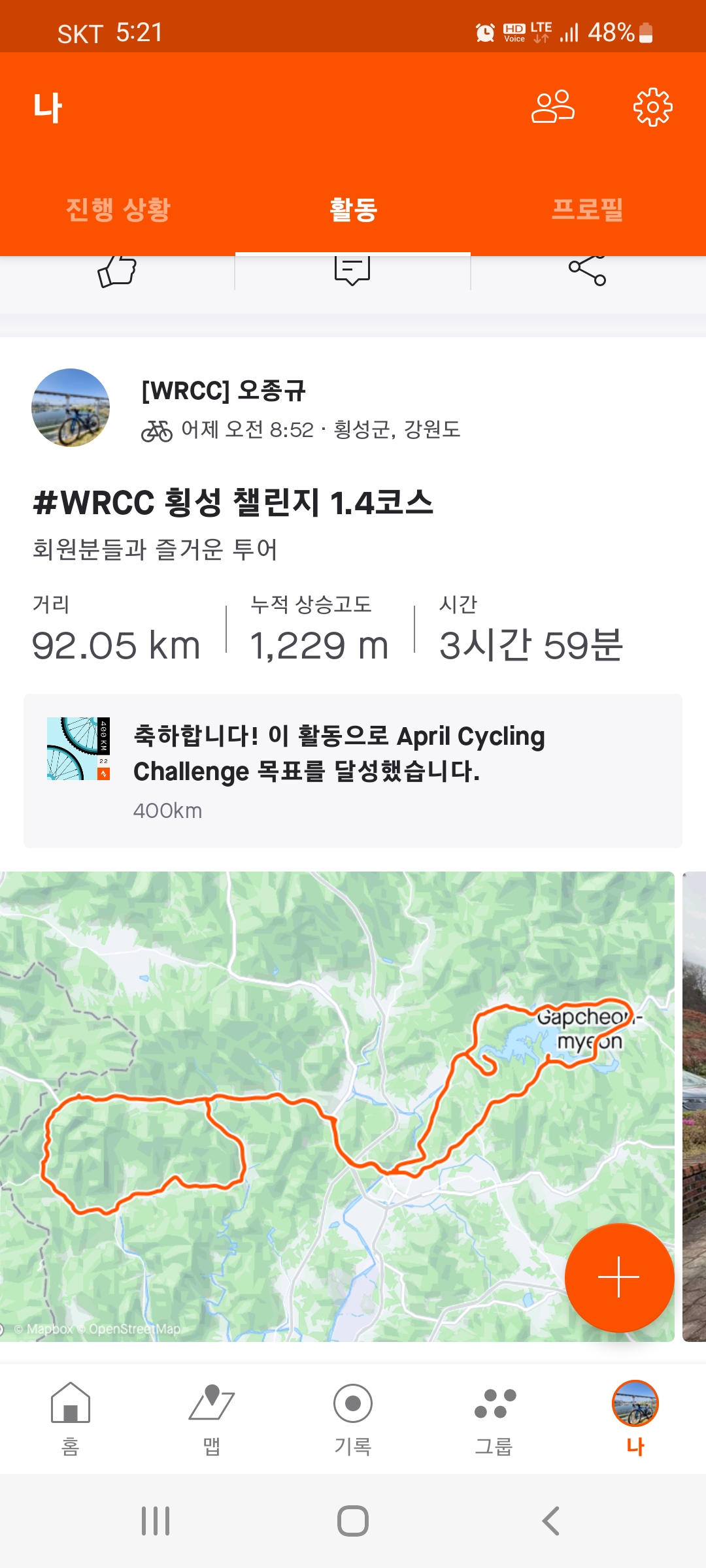706x1568 pixels.
Task: Open the April Cycling Challenge achievement card
Action: coord(353,771)
